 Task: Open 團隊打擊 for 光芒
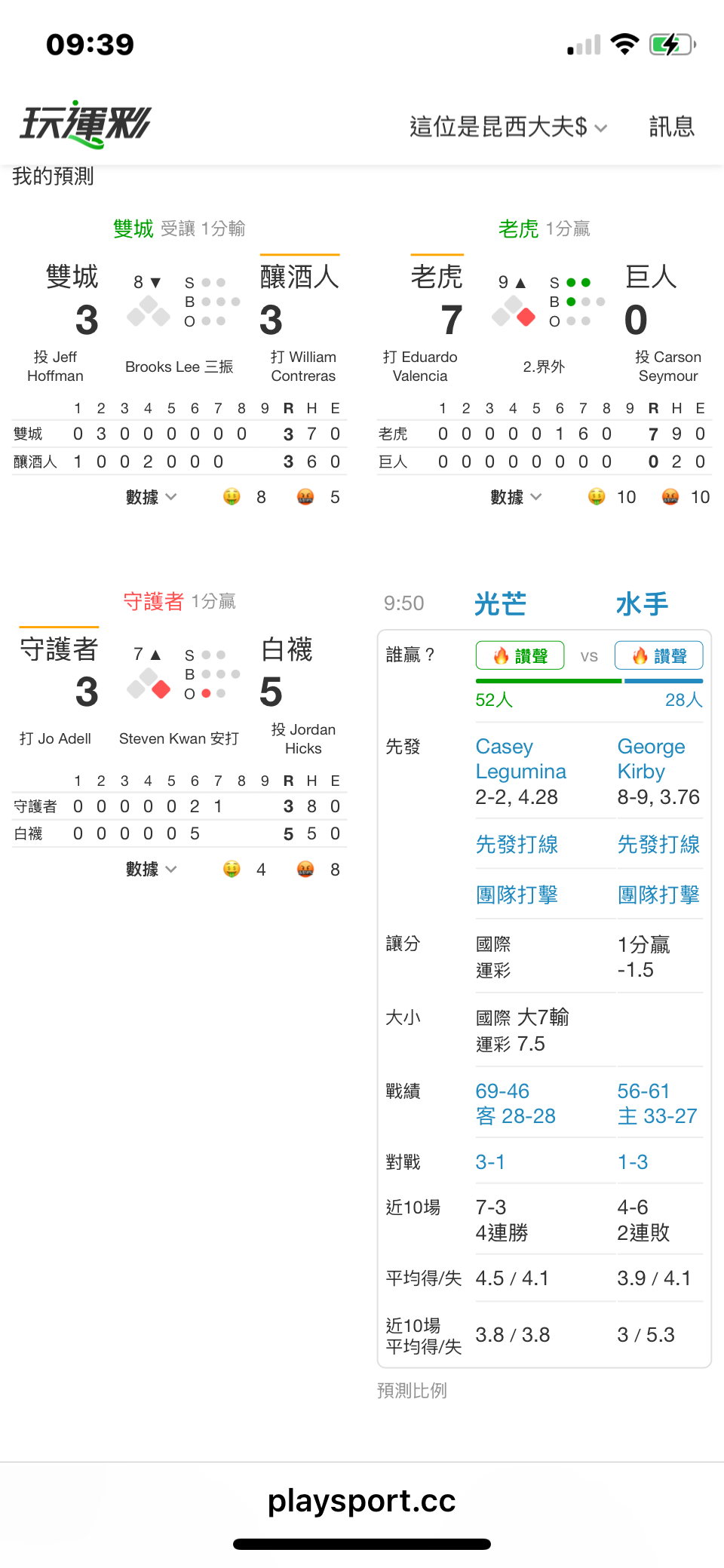[517, 894]
